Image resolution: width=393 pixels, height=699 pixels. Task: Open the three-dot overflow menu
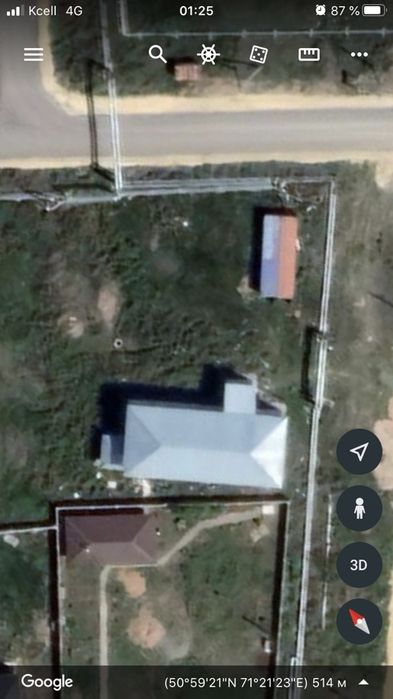click(x=359, y=54)
